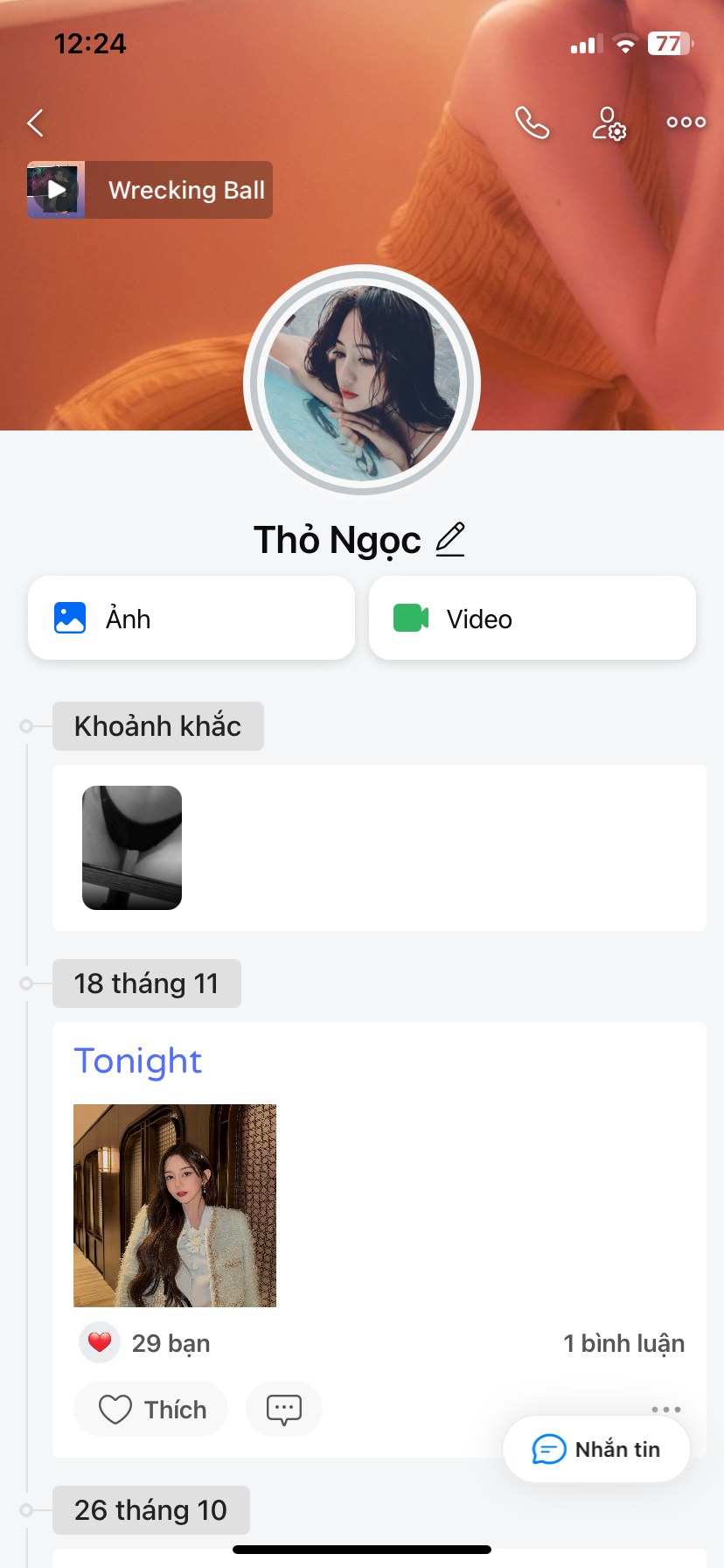The width and height of the screenshot is (724, 1568).
Task: Like the Tonight post with Thích
Action: 151,1409
